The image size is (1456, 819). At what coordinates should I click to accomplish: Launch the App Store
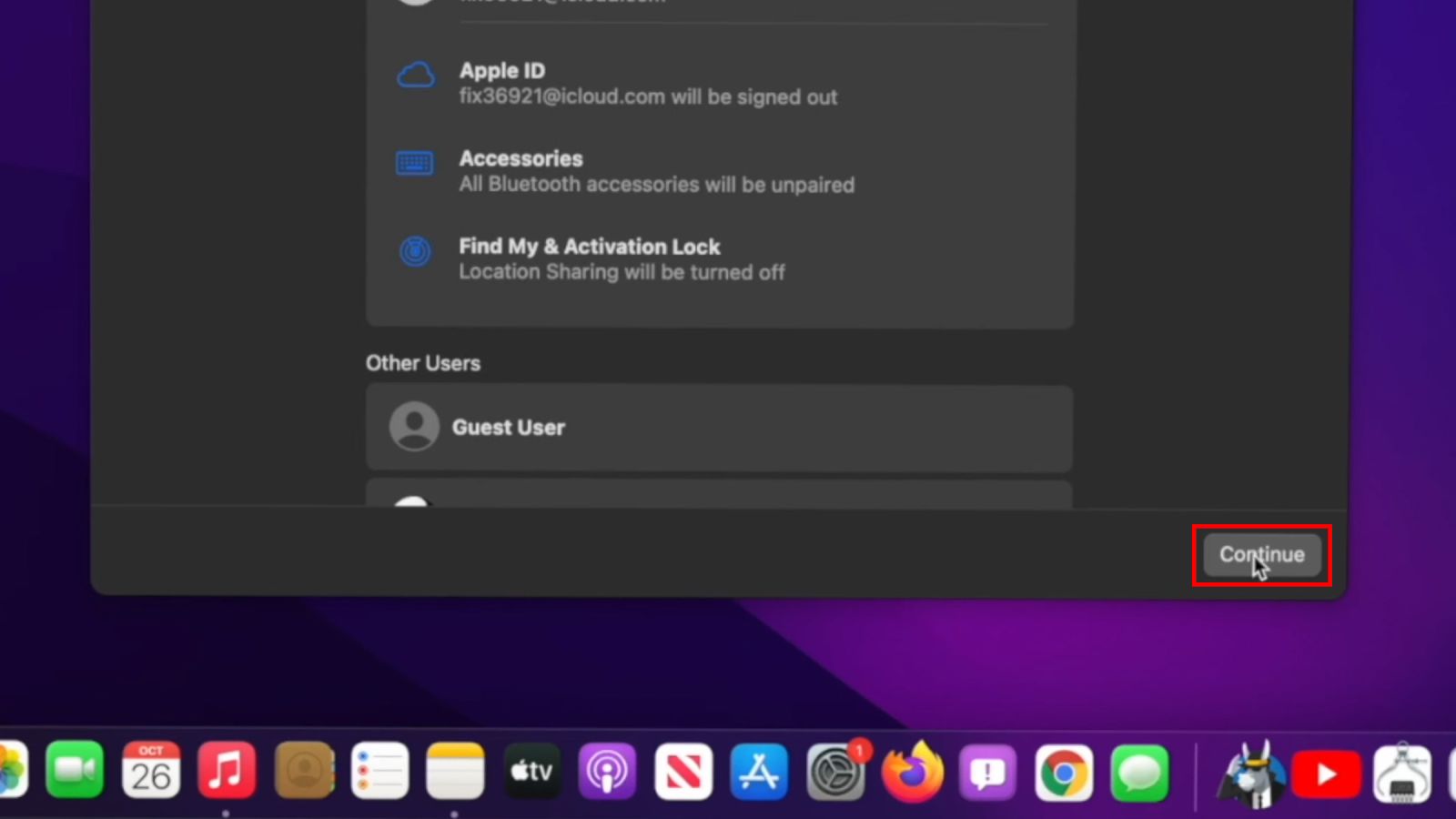pyautogui.click(x=759, y=773)
